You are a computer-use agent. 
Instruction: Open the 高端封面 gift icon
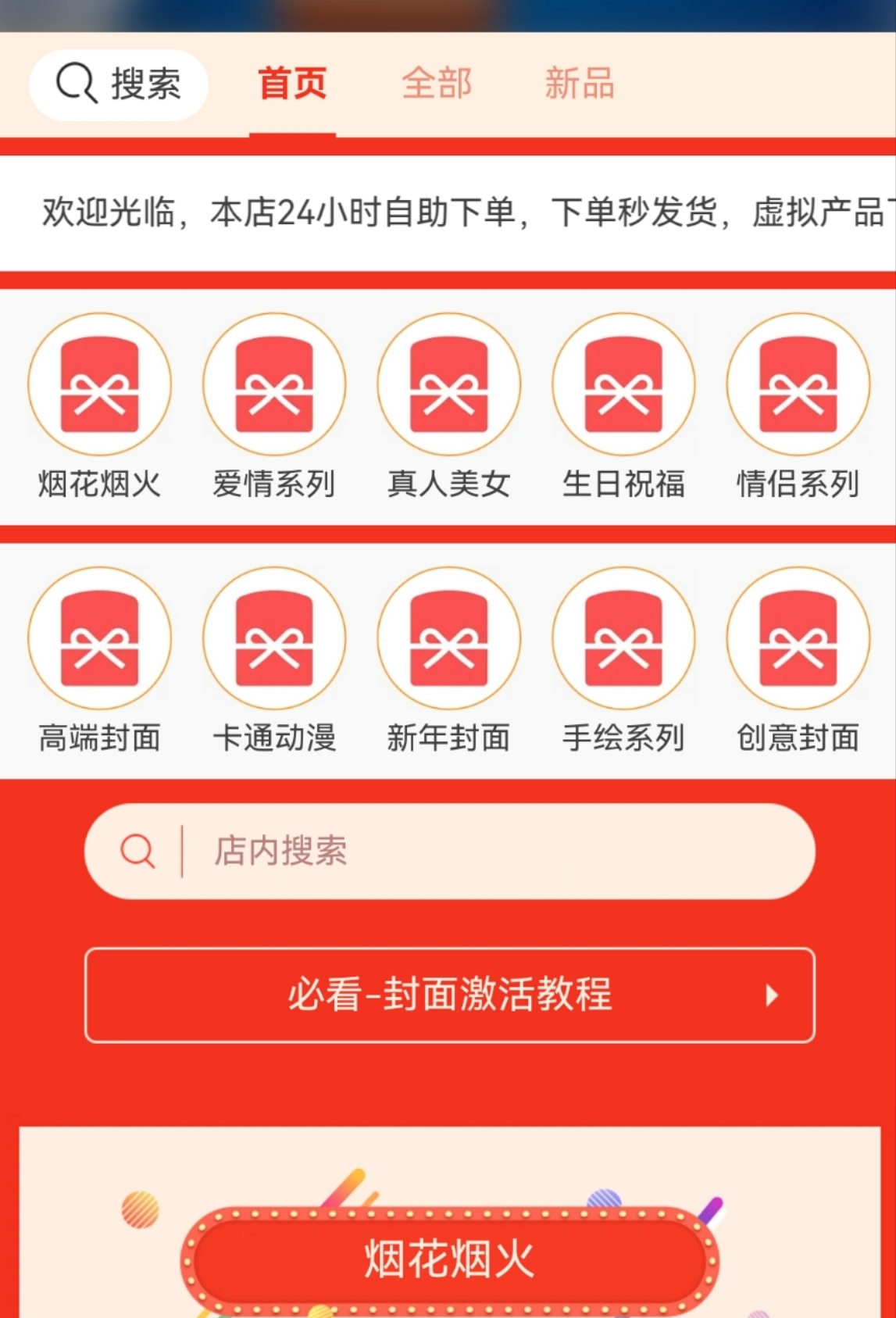coord(99,638)
